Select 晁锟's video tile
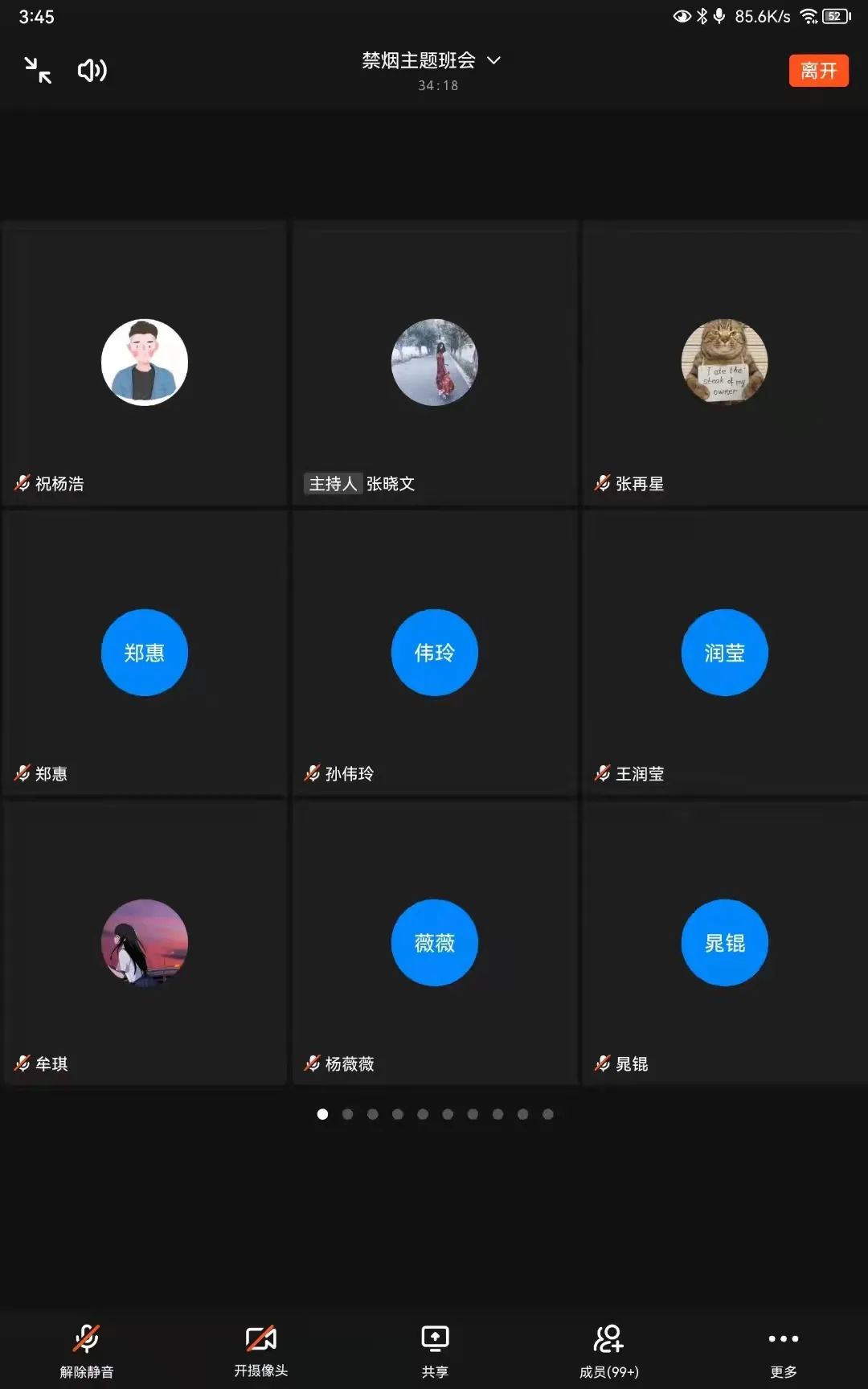The height and width of the screenshot is (1389, 868). pos(725,943)
